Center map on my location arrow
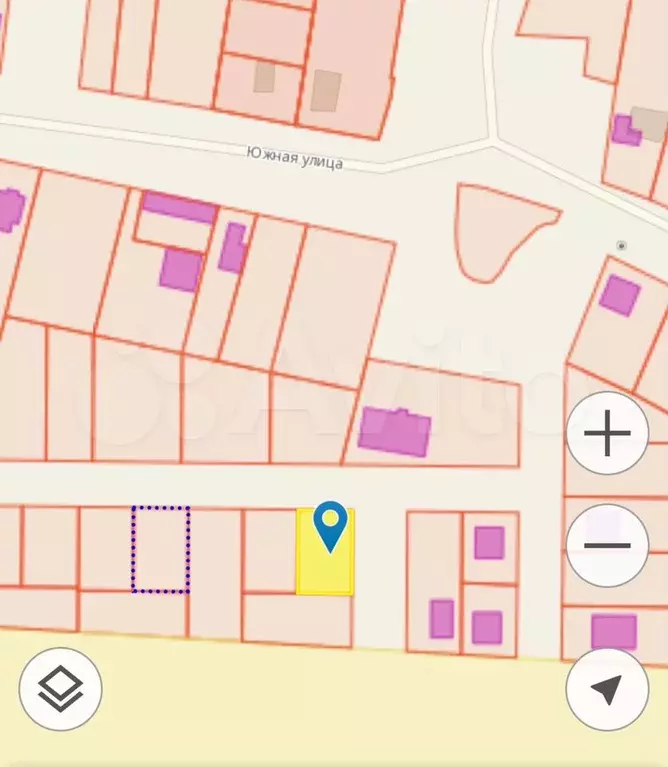This screenshot has height=767, width=668. pos(607,689)
